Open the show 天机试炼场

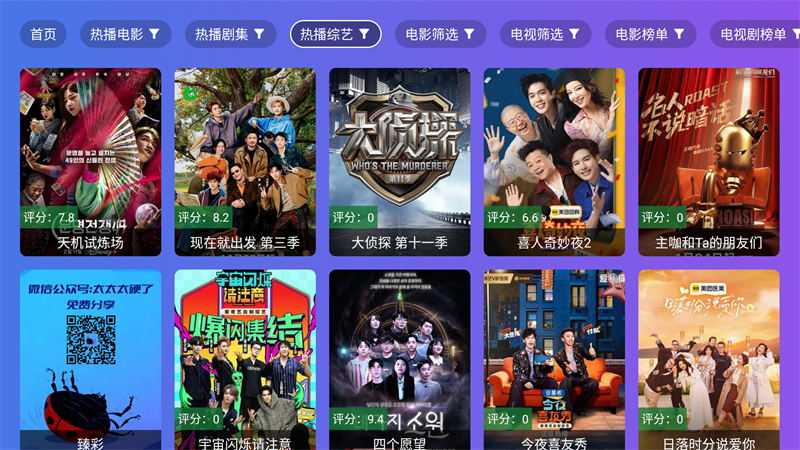[x=90, y=160]
